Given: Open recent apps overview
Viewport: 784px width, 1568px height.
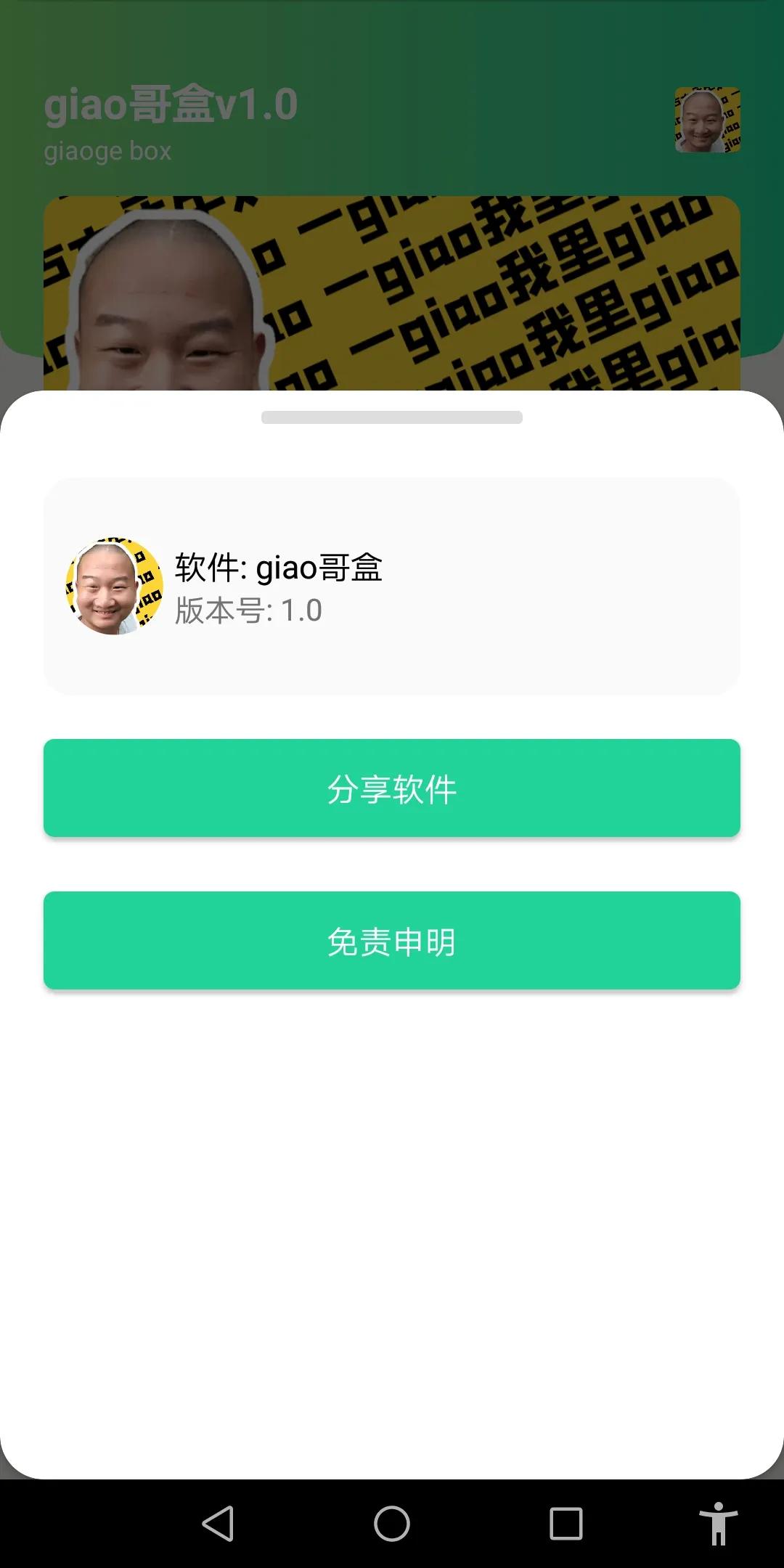Looking at the screenshot, I should point(566,1523).
